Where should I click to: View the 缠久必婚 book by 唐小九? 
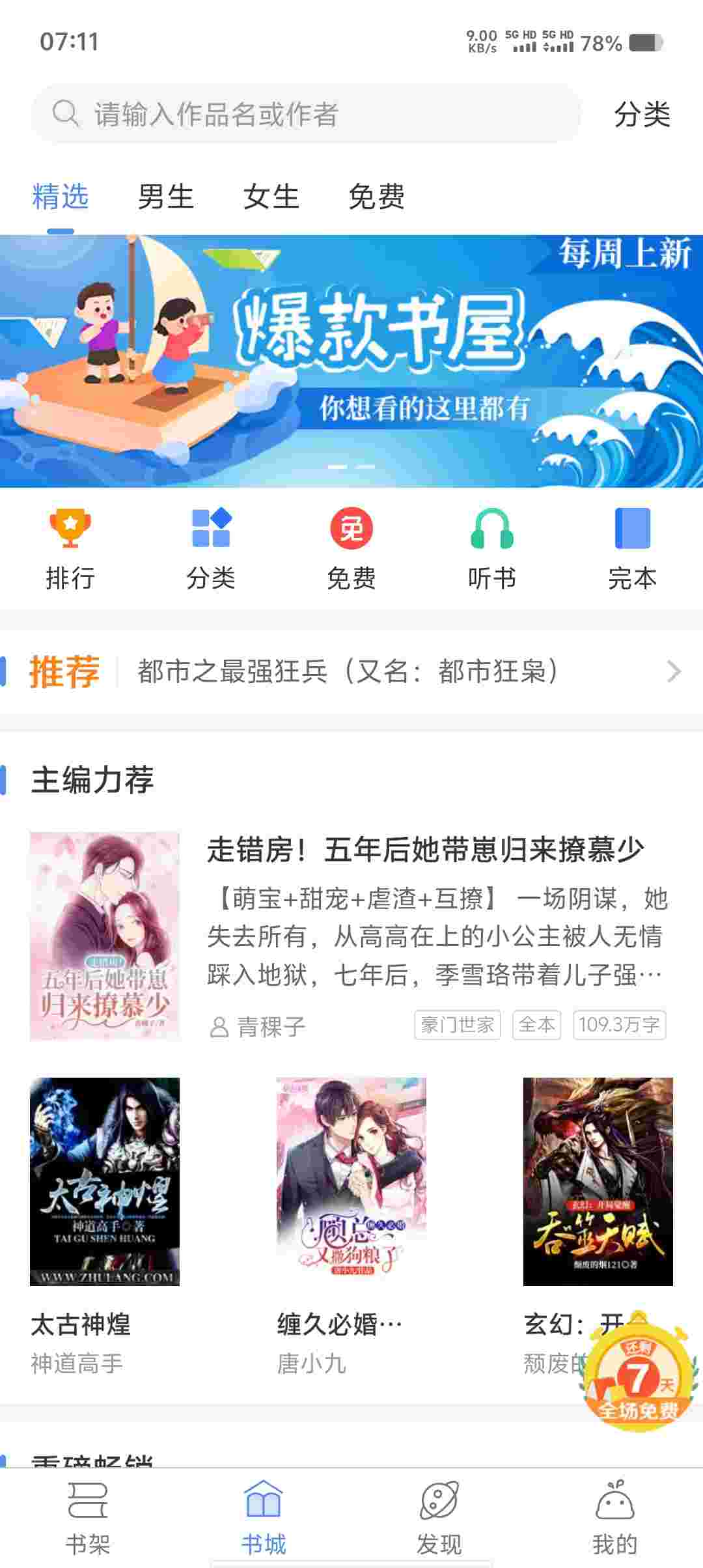point(351,1181)
